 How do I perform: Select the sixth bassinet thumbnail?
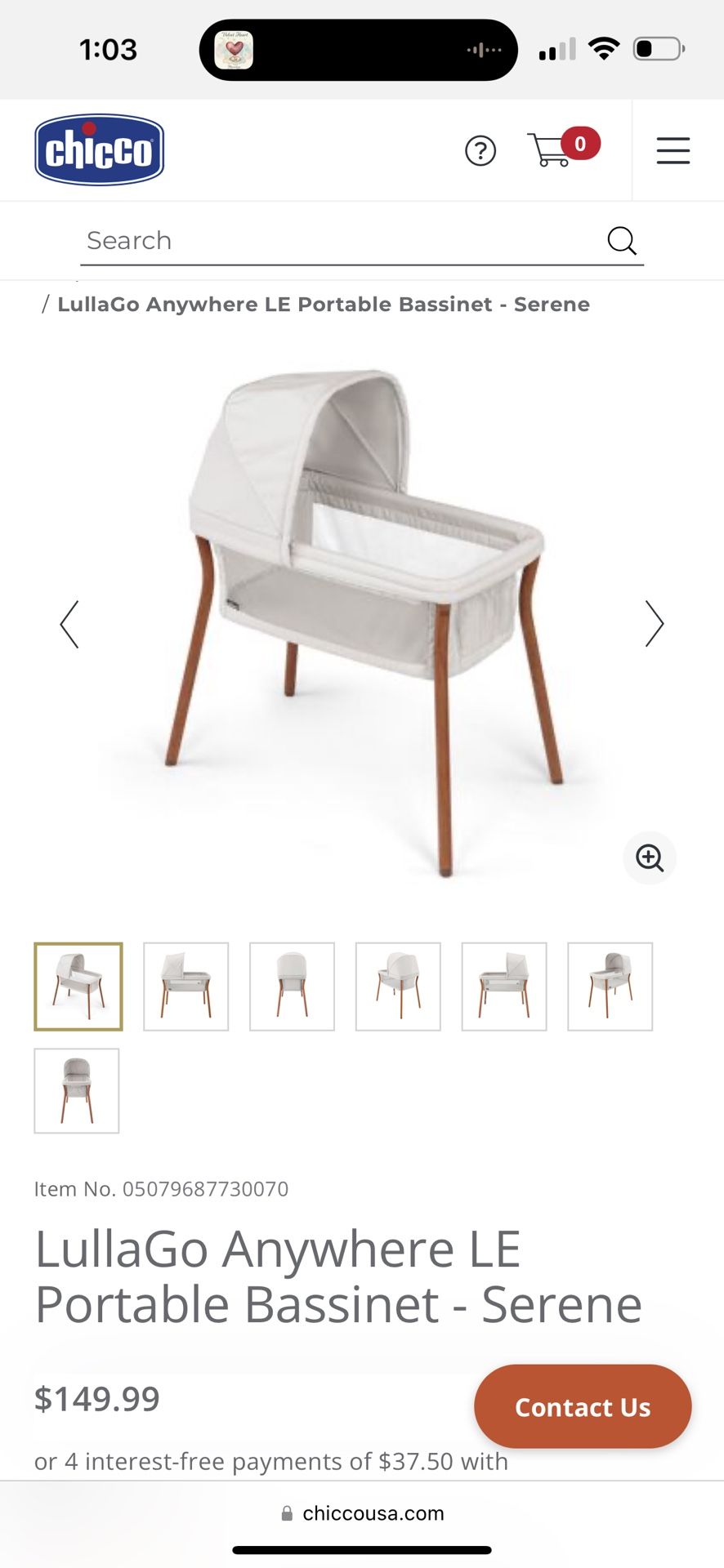(610, 987)
